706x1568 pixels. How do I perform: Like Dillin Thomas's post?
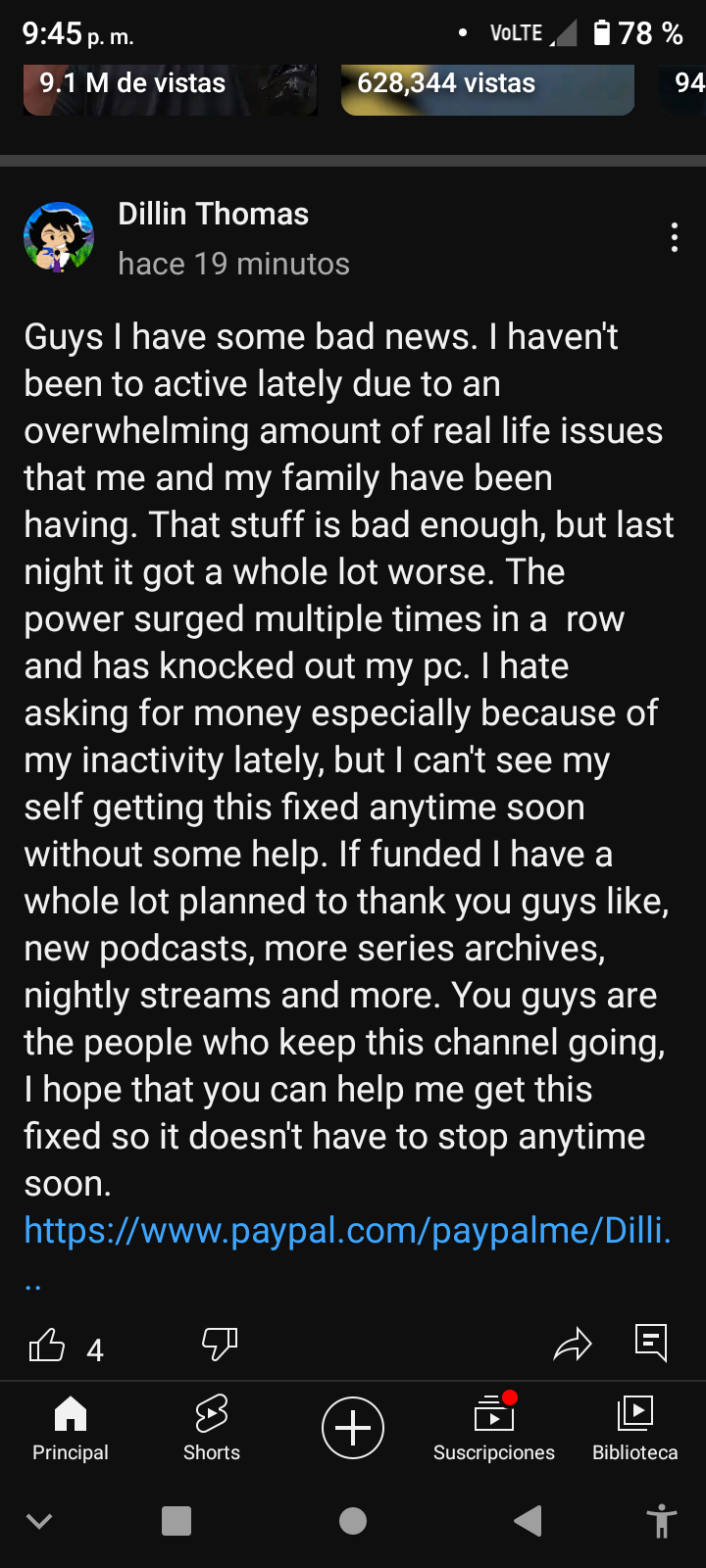pyautogui.click(x=47, y=1346)
